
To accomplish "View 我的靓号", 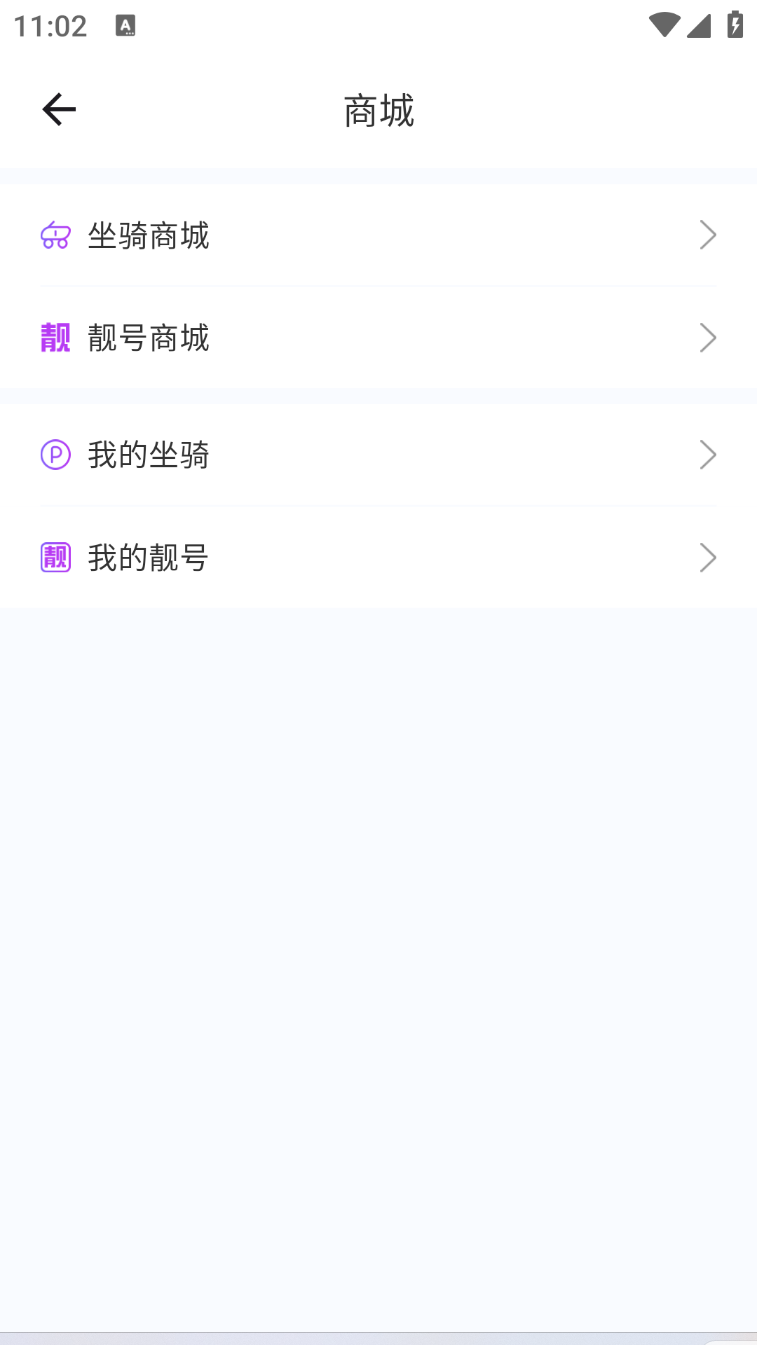I will [378, 558].
